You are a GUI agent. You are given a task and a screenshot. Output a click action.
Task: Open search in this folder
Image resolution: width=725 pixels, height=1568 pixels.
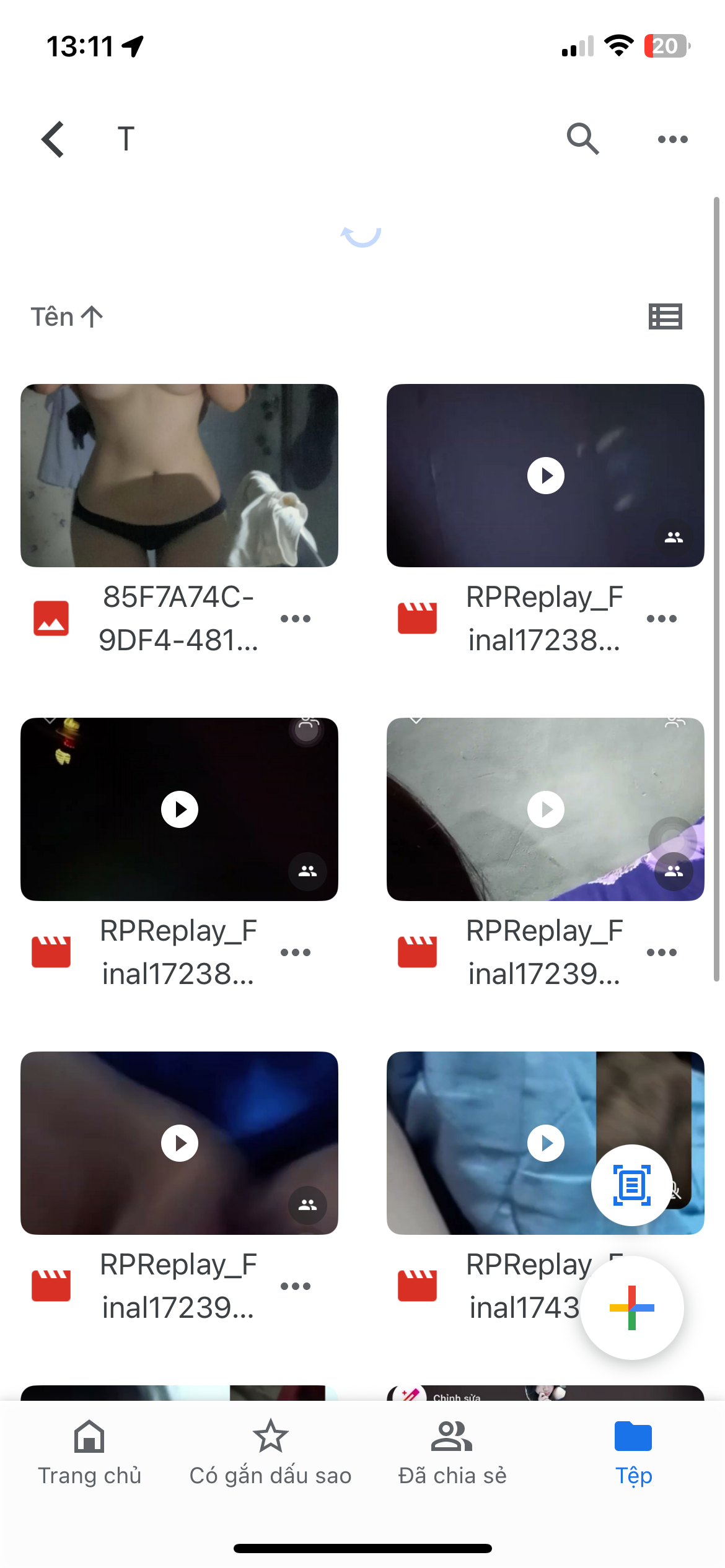(x=582, y=139)
